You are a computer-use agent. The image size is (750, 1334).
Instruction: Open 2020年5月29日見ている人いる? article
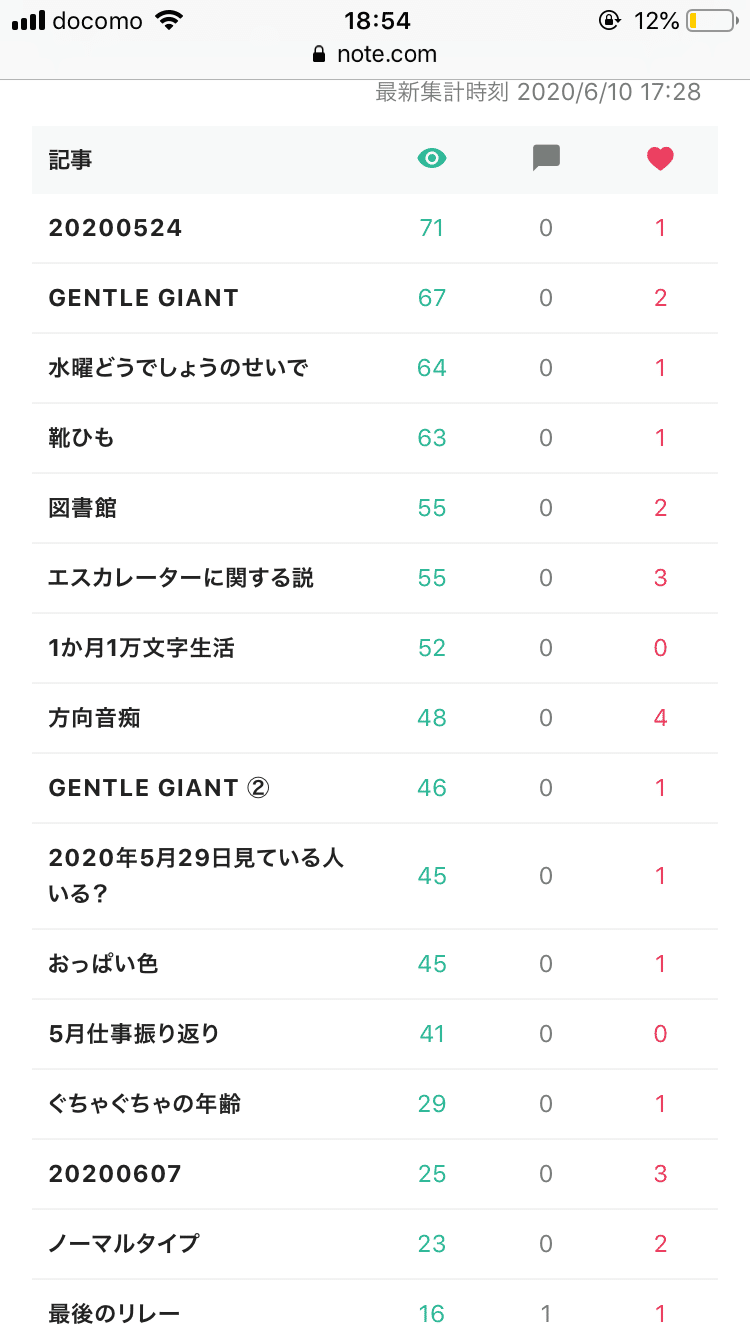pyautogui.click(x=196, y=876)
